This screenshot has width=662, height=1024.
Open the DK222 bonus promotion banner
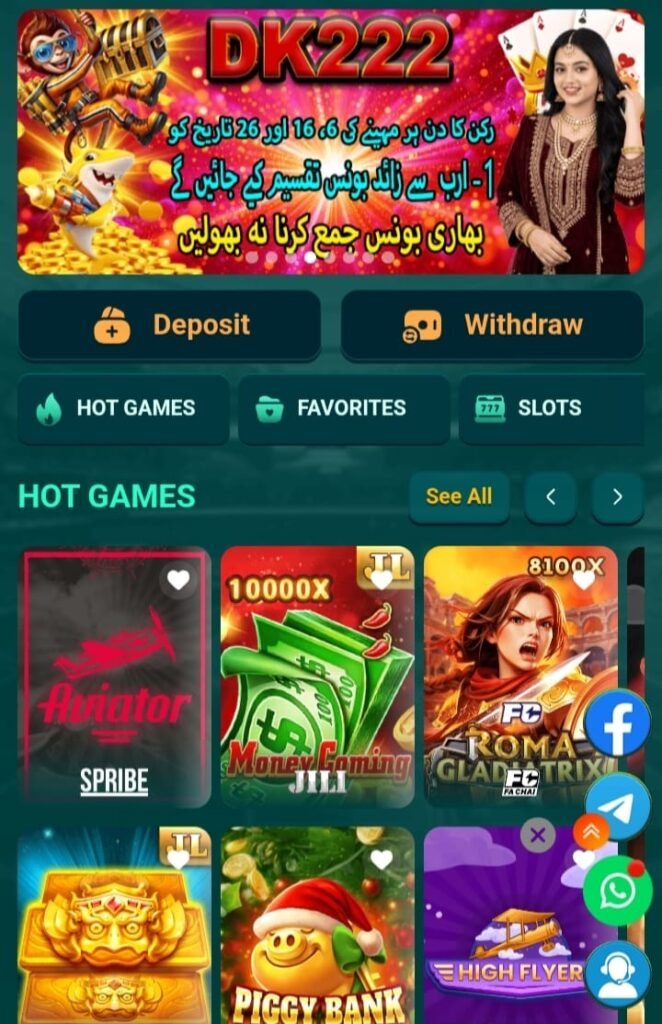coord(330,140)
